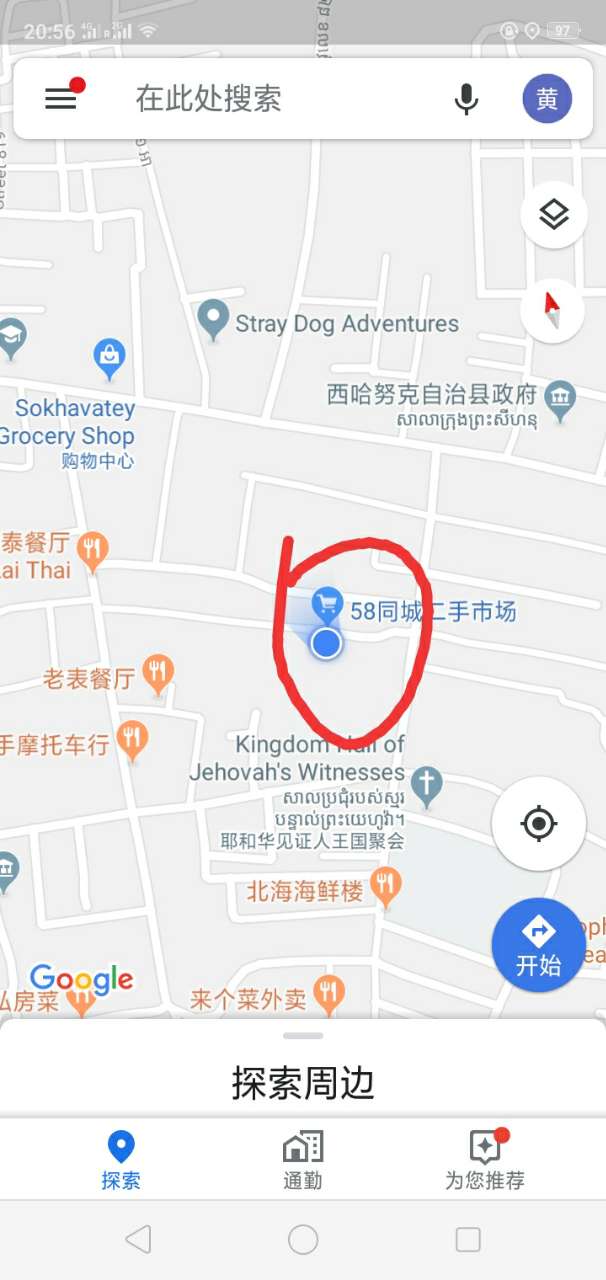Switch to the 探索 tab
The height and width of the screenshot is (1280, 606).
(x=121, y=1160)
